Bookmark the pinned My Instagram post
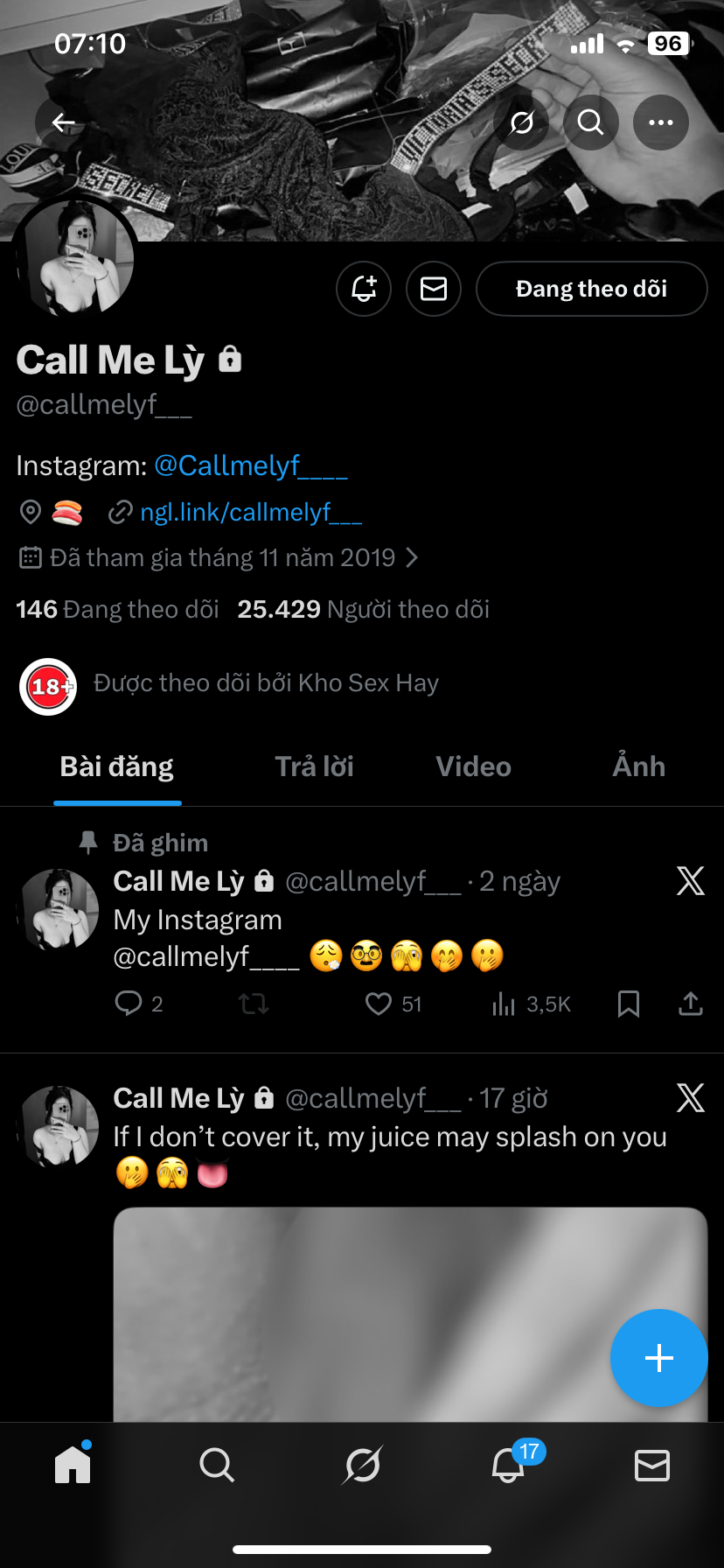This screenshot has width=724, height=1568. tap(628, 1004)
